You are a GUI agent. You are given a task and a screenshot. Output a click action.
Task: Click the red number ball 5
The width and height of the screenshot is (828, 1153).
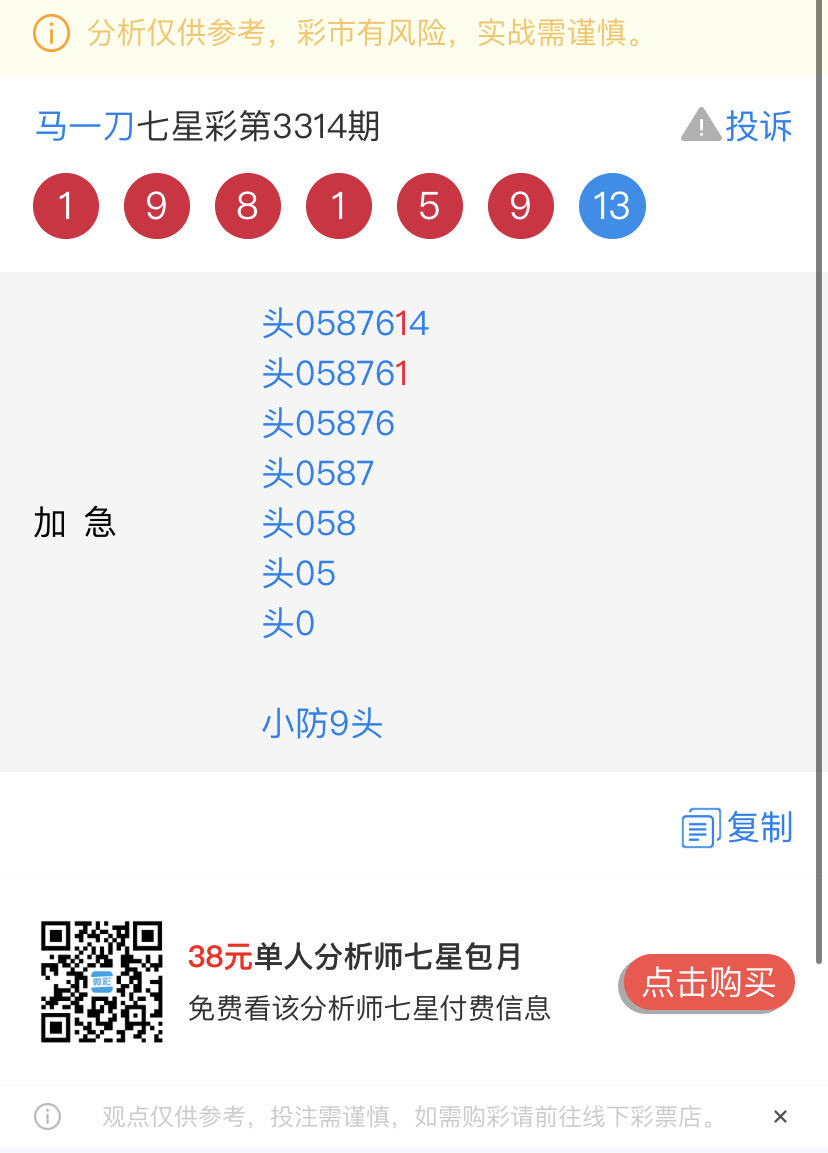[430, 205]
